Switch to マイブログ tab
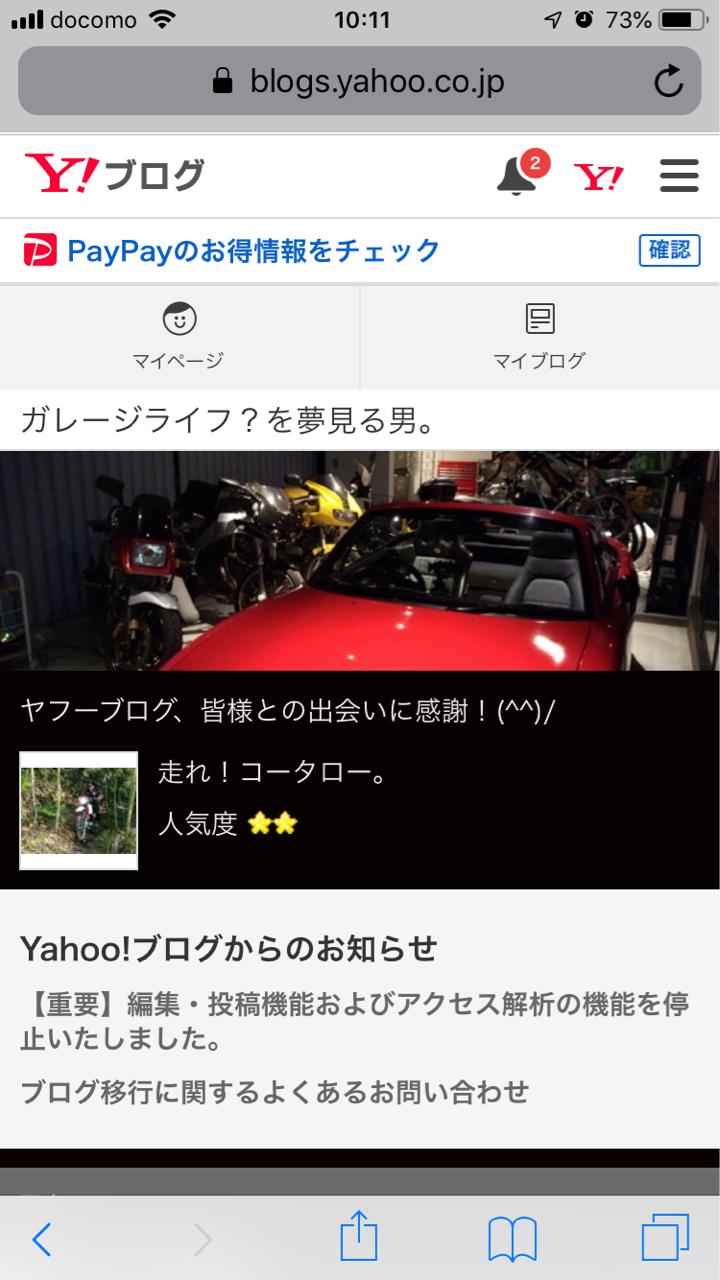The height and width of the screenshot is (1280, 720). pyautogui.click(x=539, y=337)
